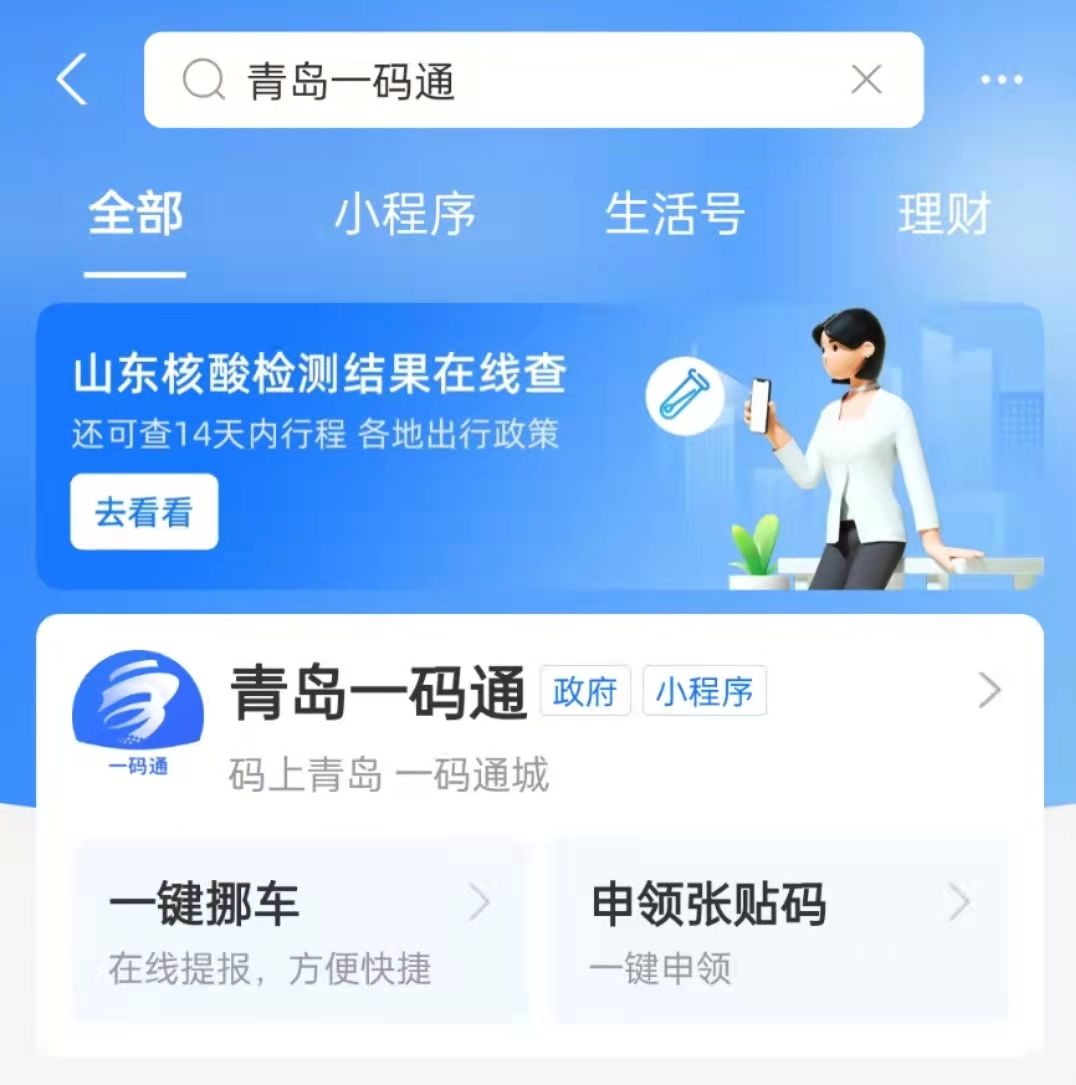Click the 小程序 mini program tag badge
The image size is (1076, 1085).
[x=704, y=692]
